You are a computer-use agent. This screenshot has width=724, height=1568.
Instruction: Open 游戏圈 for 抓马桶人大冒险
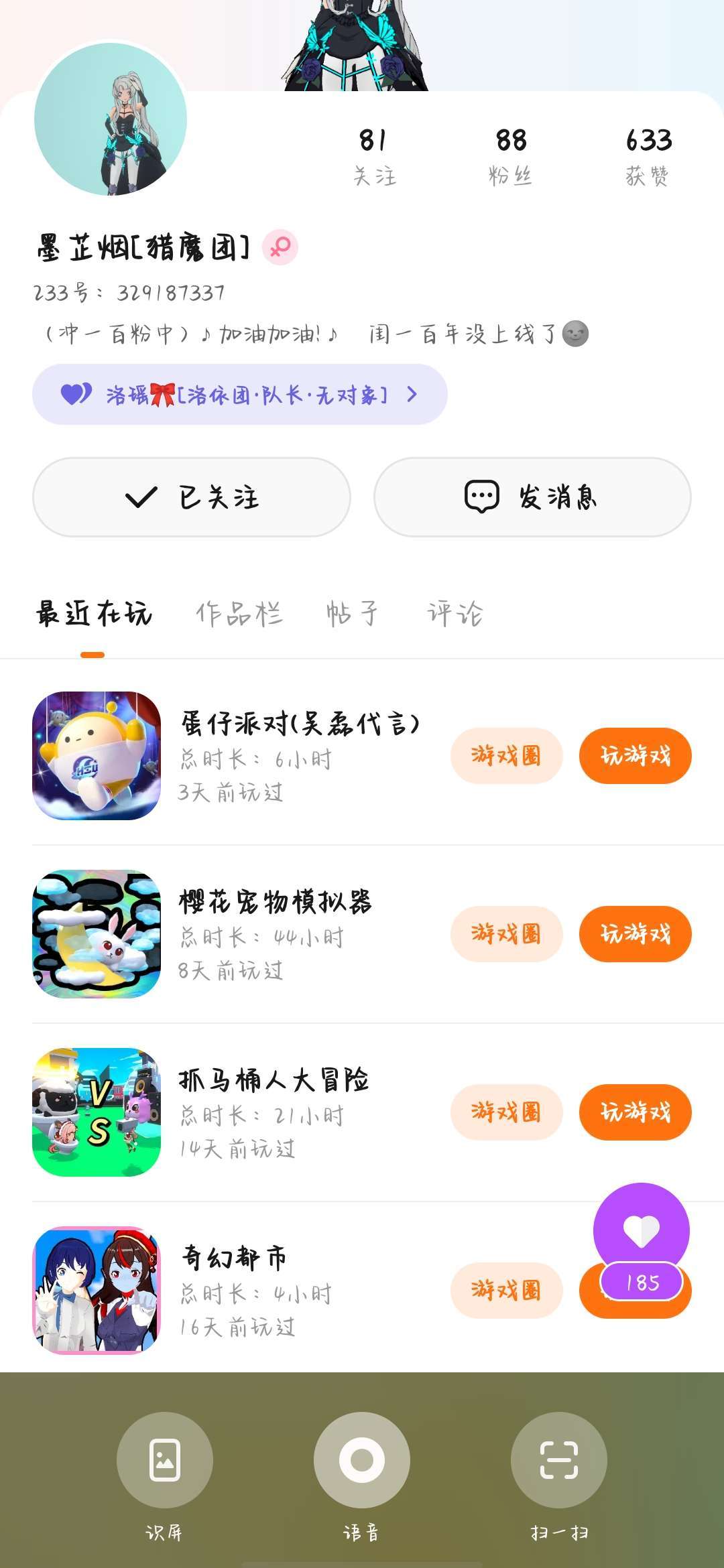[506, 1112]
